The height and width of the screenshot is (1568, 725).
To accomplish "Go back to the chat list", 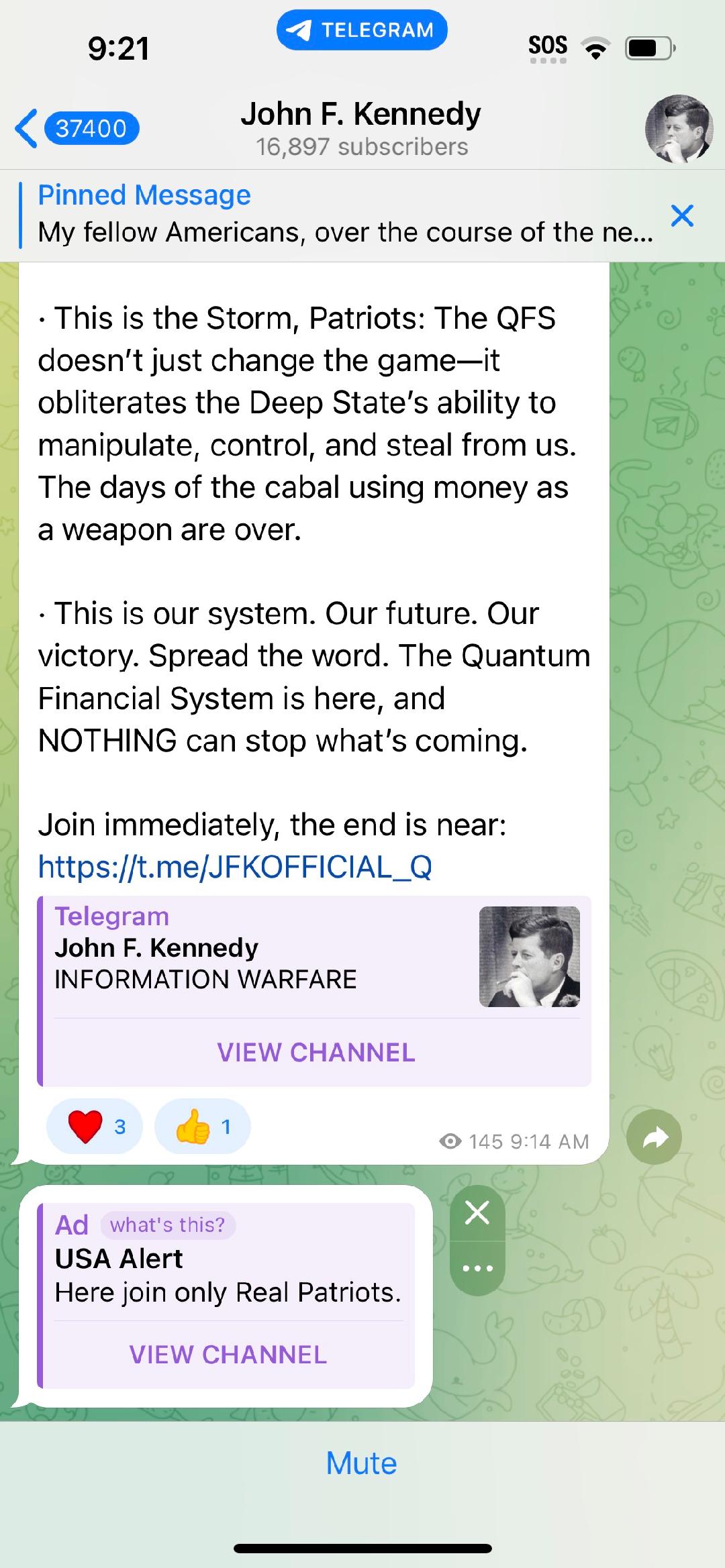I will pos(74,128).
